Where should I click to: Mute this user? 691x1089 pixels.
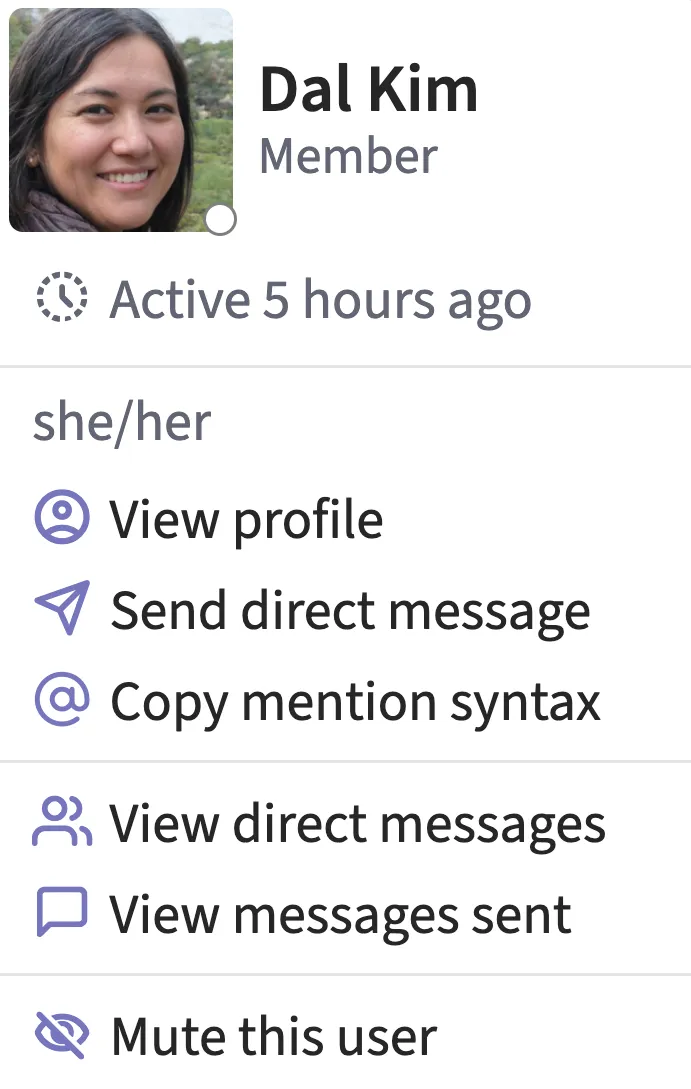tap(273, 1036)
